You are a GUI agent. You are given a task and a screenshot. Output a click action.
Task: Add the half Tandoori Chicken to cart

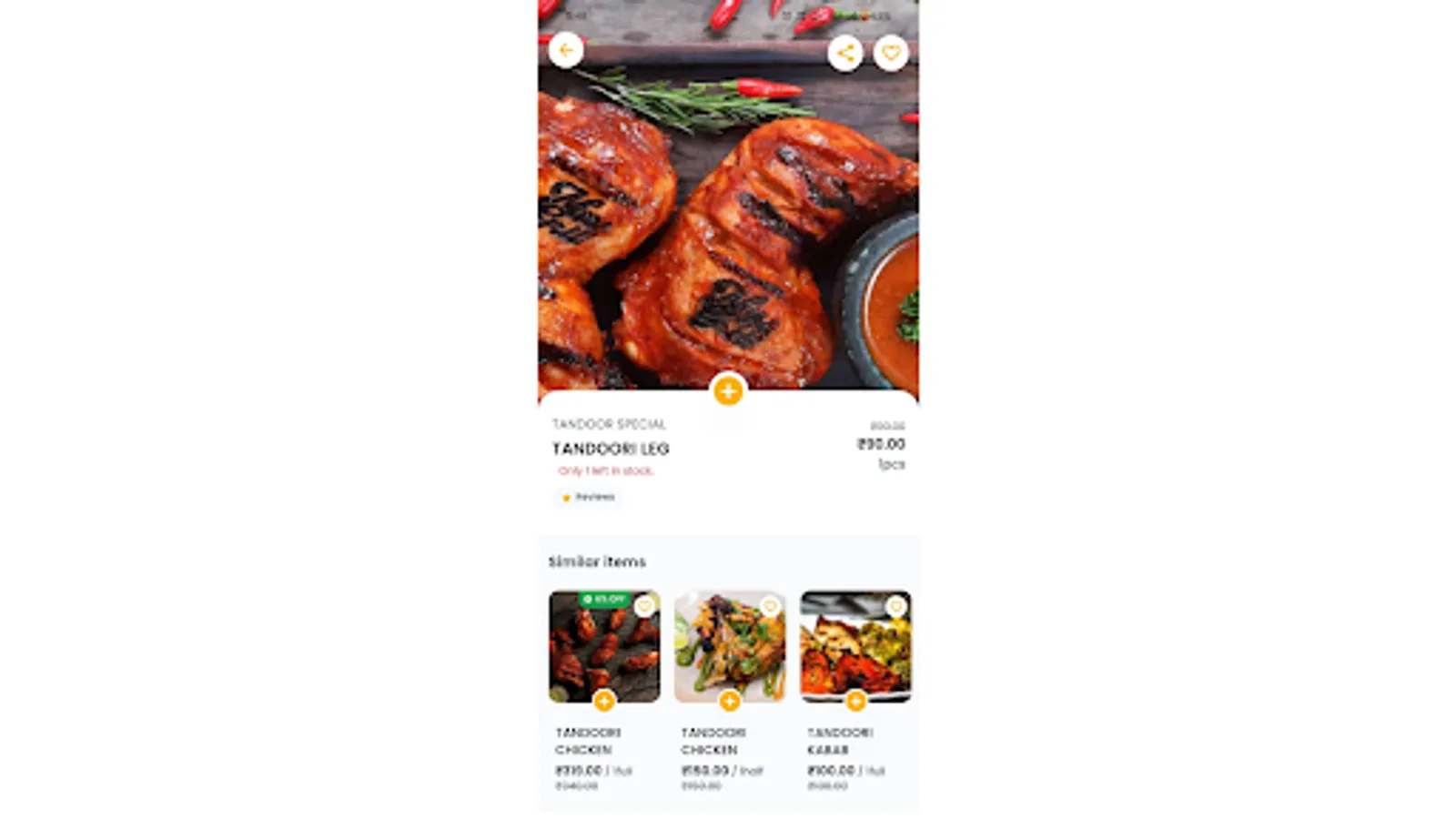tap(730, 701)
